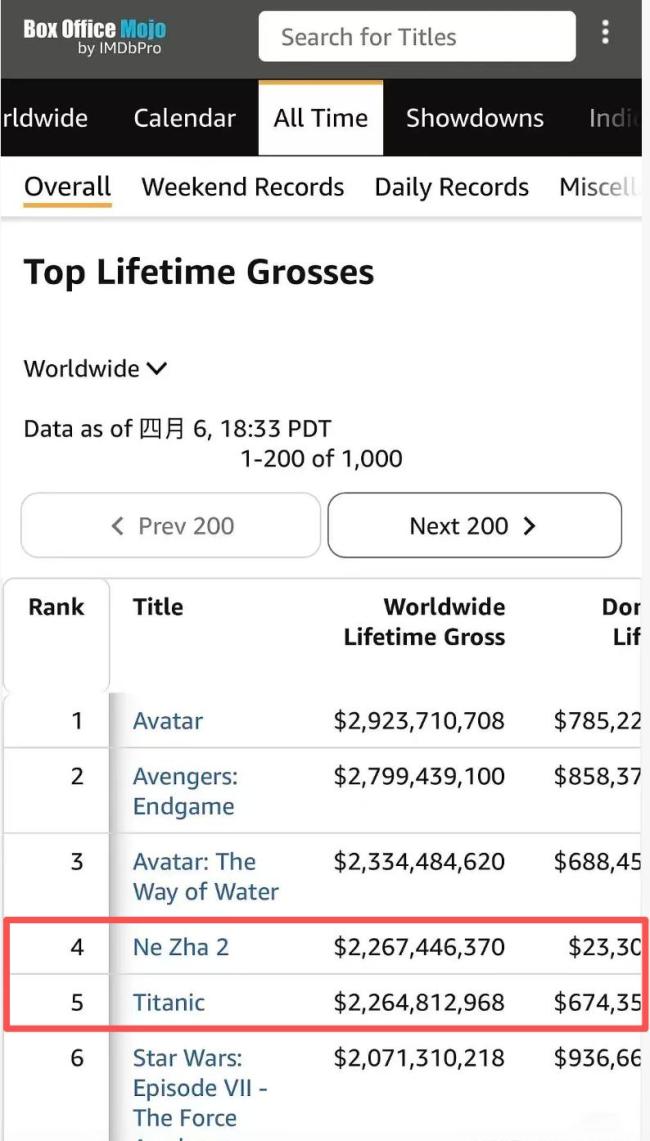
Task: Open Star Wars: Episode VII title link
Action: 199,1087
